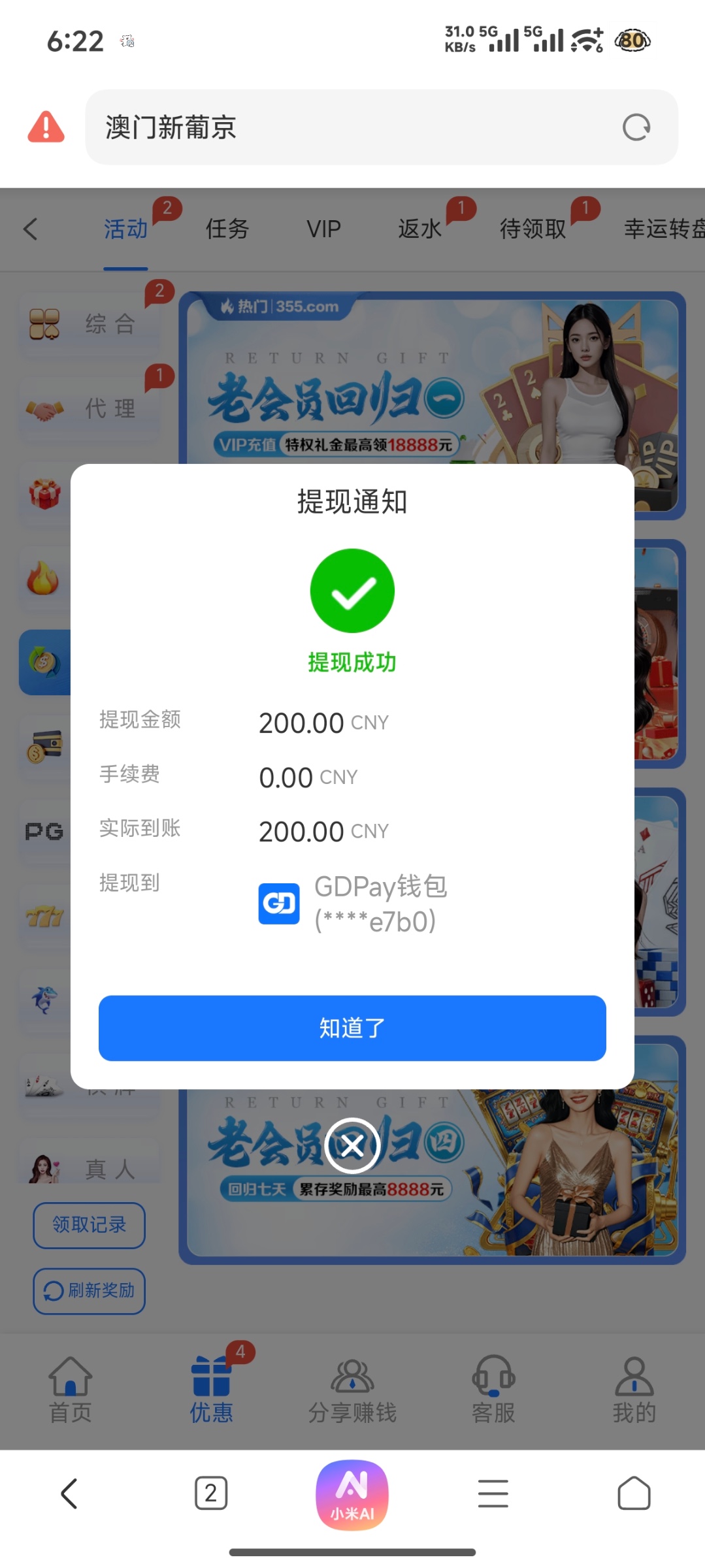Image resolution: width=705 pixels, height=1568 pixels.
Task: Dismiss the dialog with the X icon
Action: [352, 1145]
